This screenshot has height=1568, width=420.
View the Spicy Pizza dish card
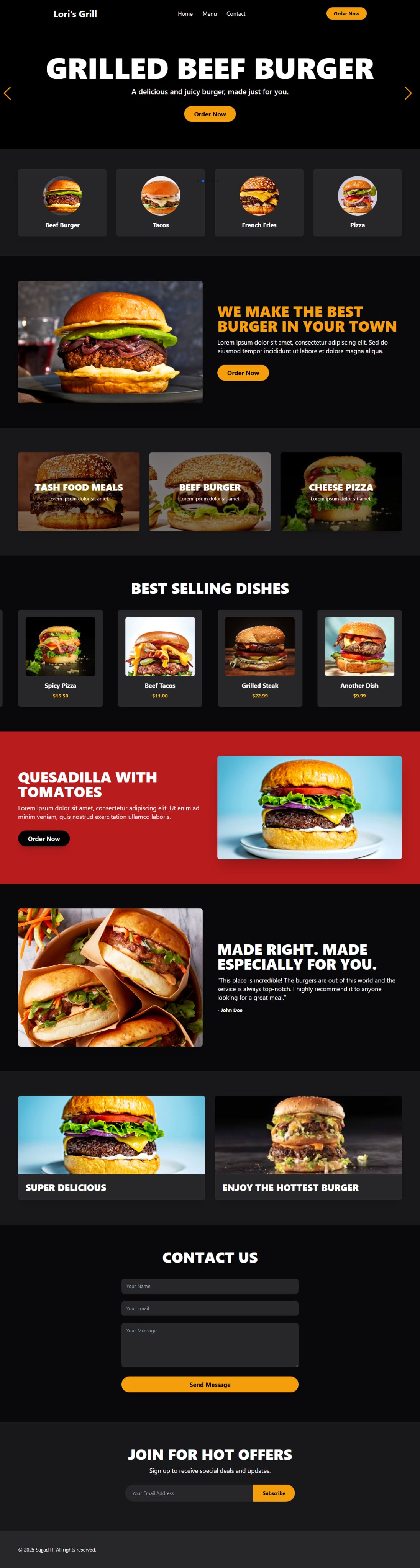60,657
